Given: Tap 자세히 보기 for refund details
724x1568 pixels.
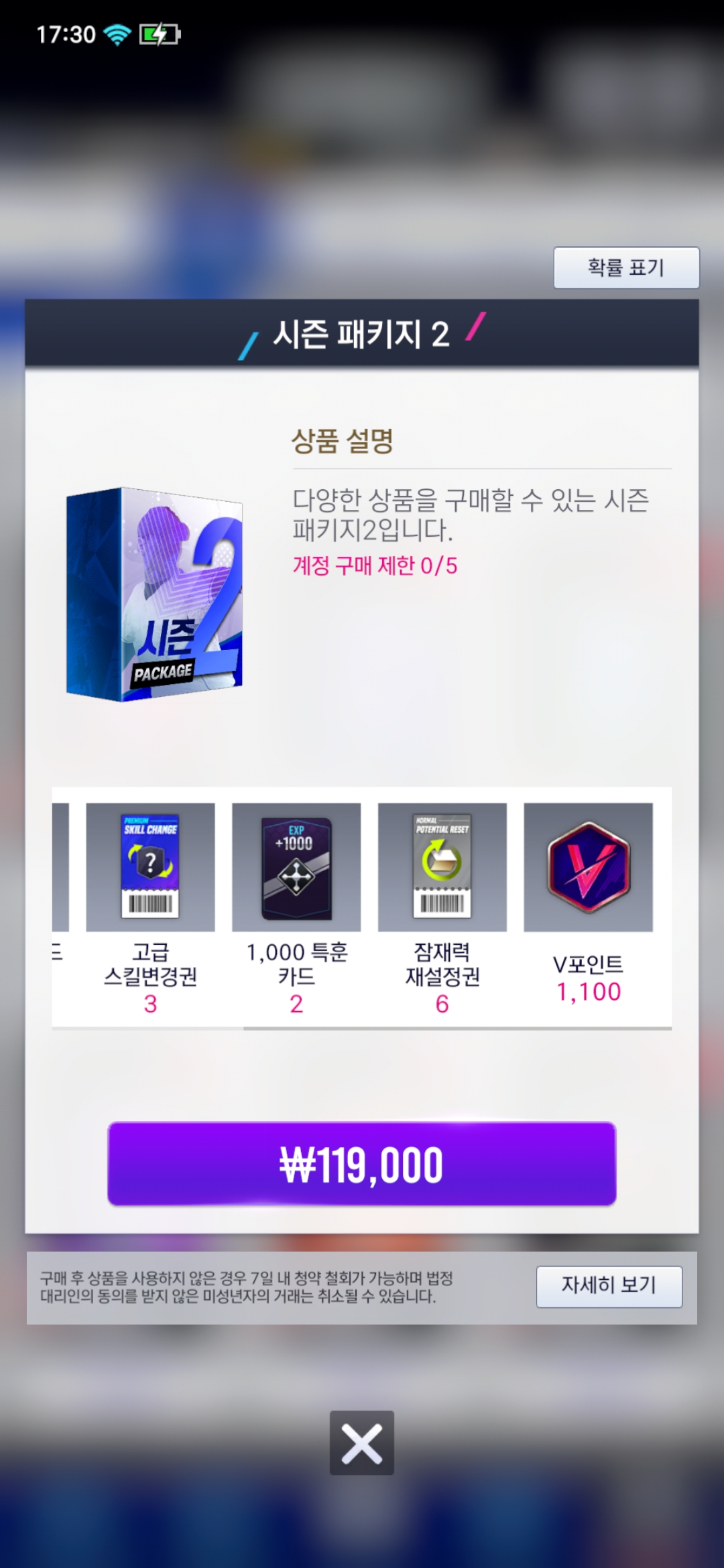Looking at the screenshot, I should tap(609, 1285).
